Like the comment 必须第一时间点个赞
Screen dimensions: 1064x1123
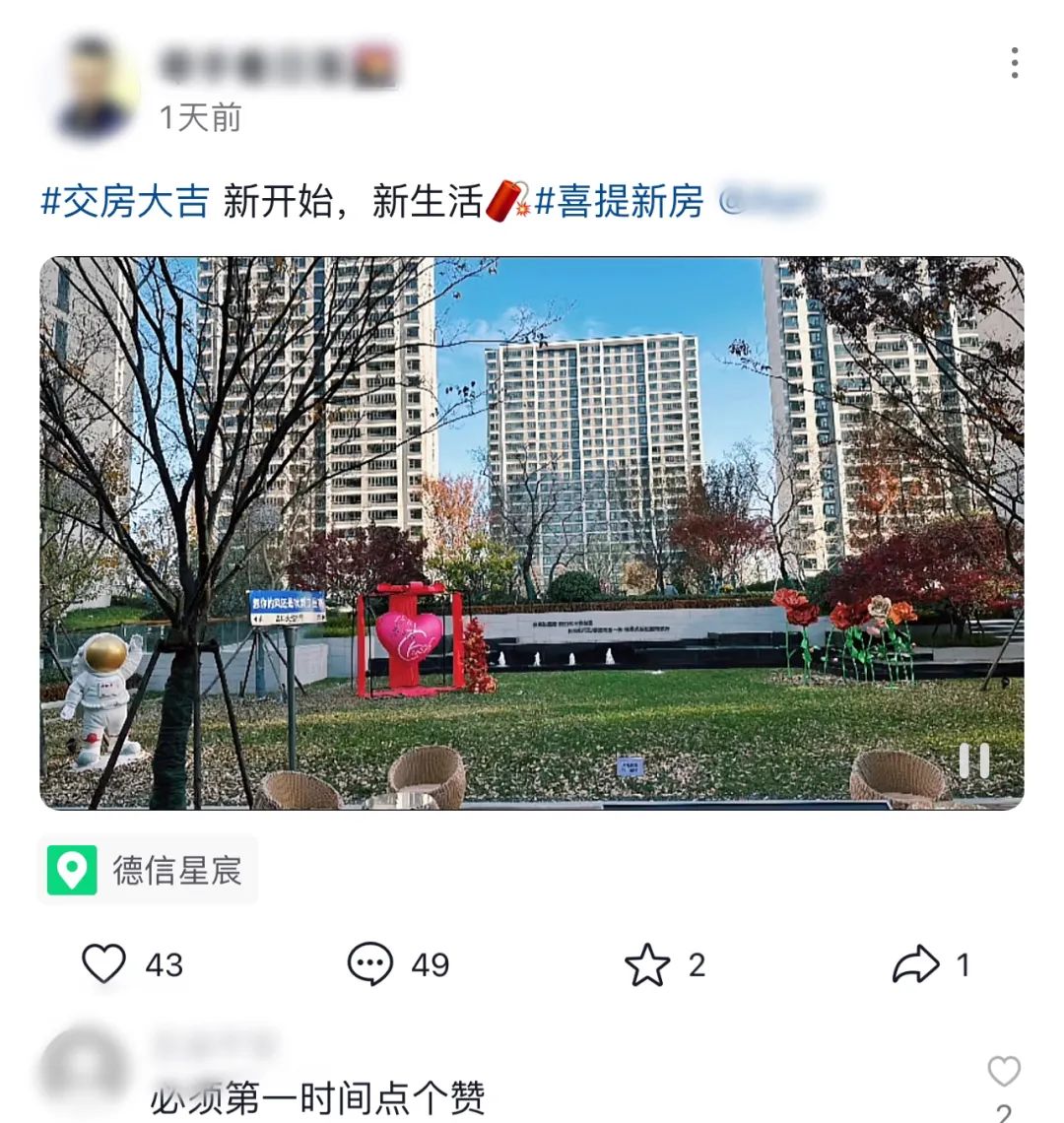coord(1003,1072)
